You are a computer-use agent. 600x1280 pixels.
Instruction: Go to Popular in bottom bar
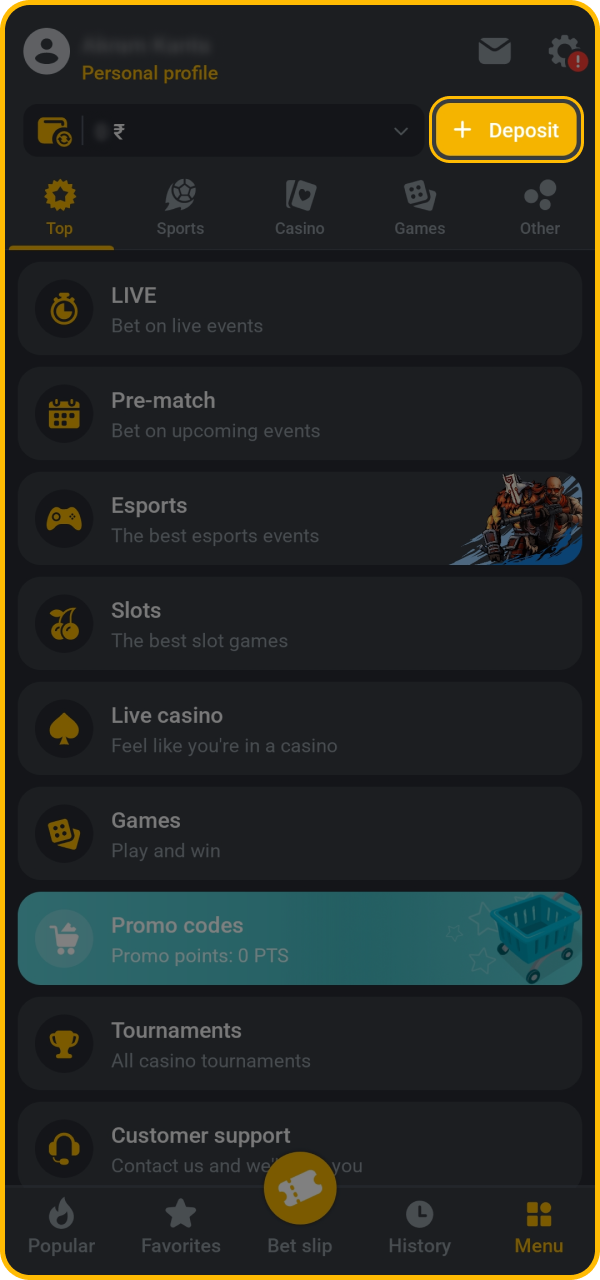pyautogui.click(x=61, y=1228)
